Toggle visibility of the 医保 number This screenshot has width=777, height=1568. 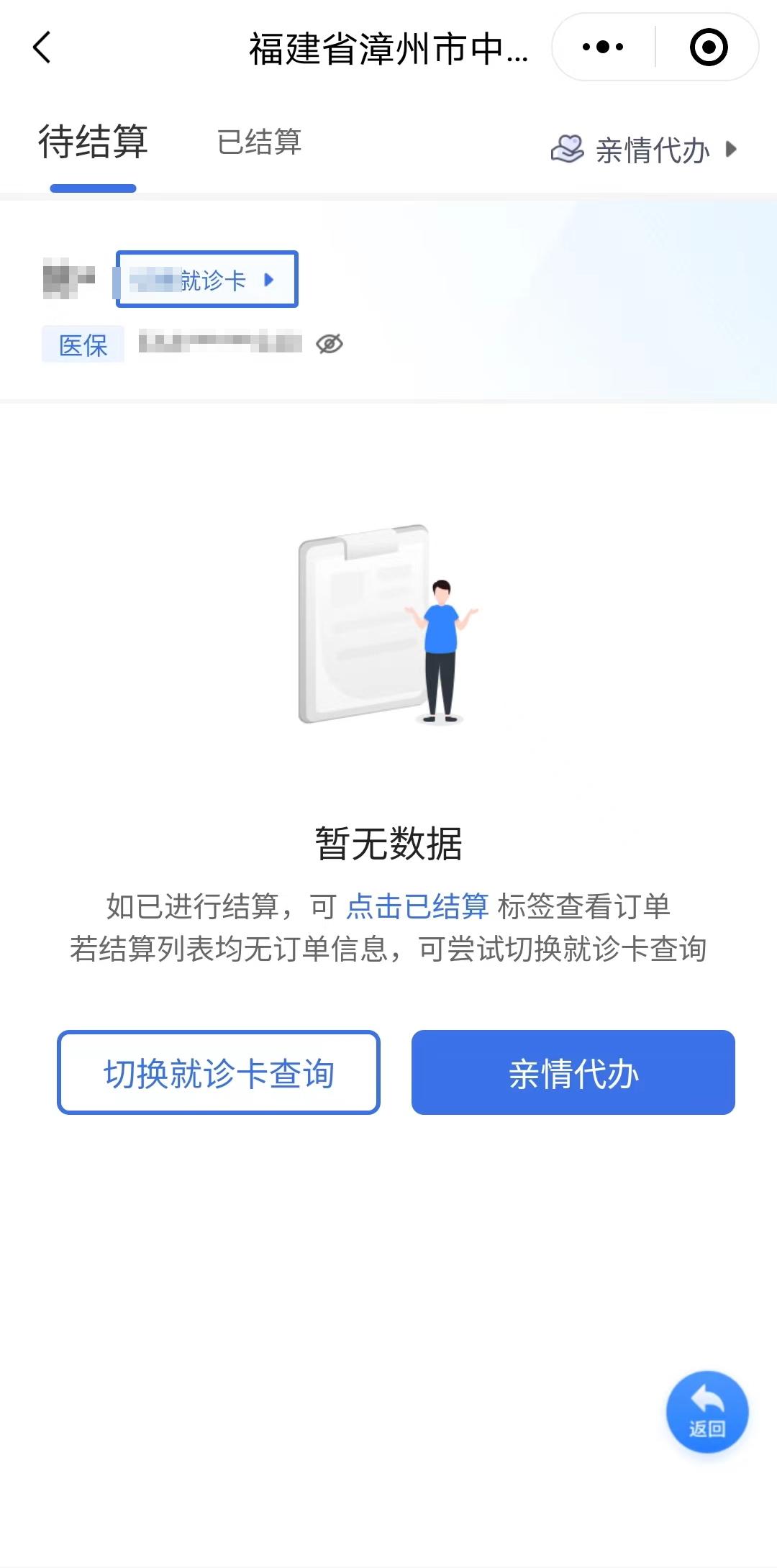coord(330,345)
